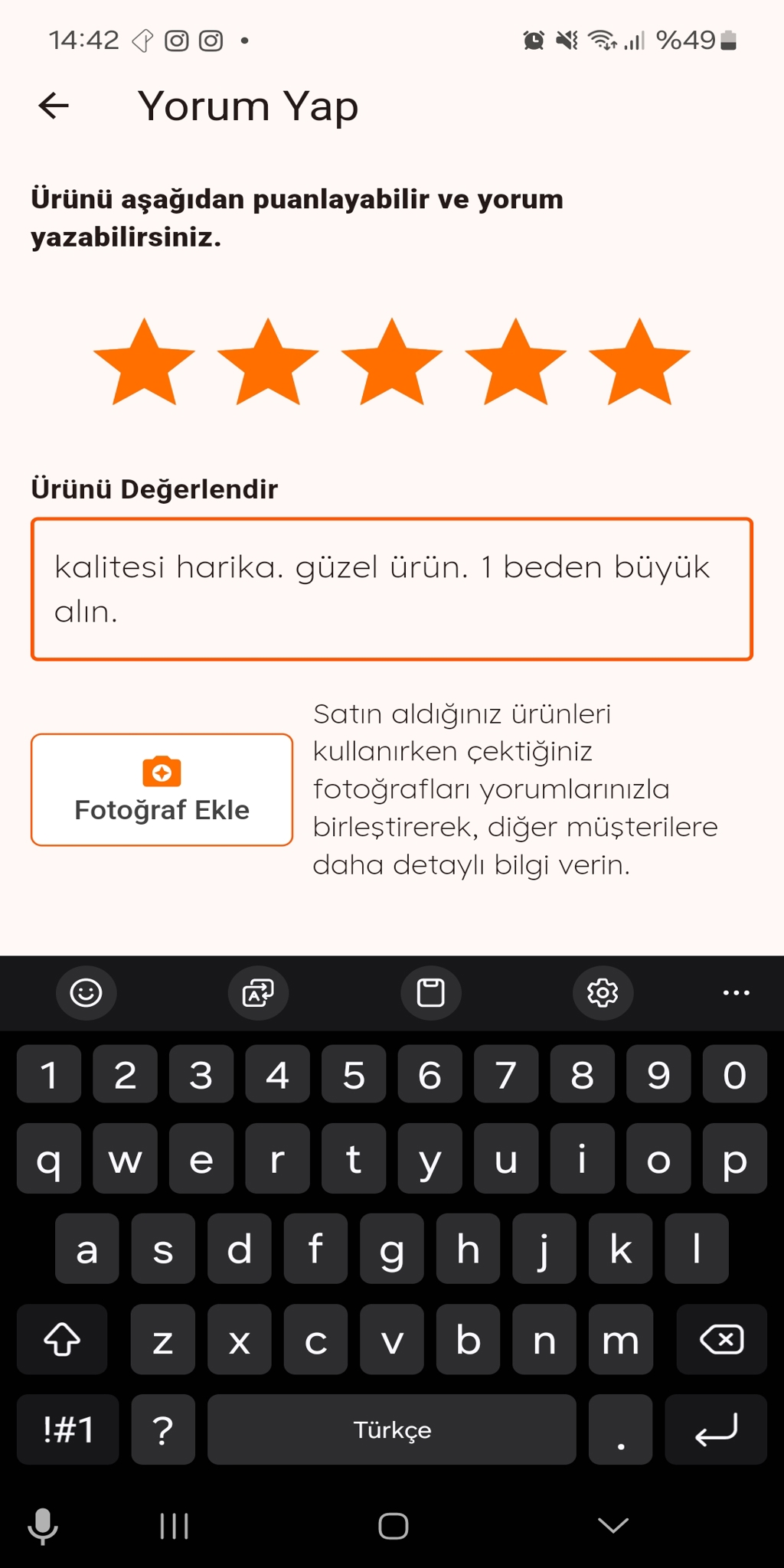The height and width of the screenshot is (1568, 784).
Task: Open the keyboard clipboard
Action: (430, 993)
